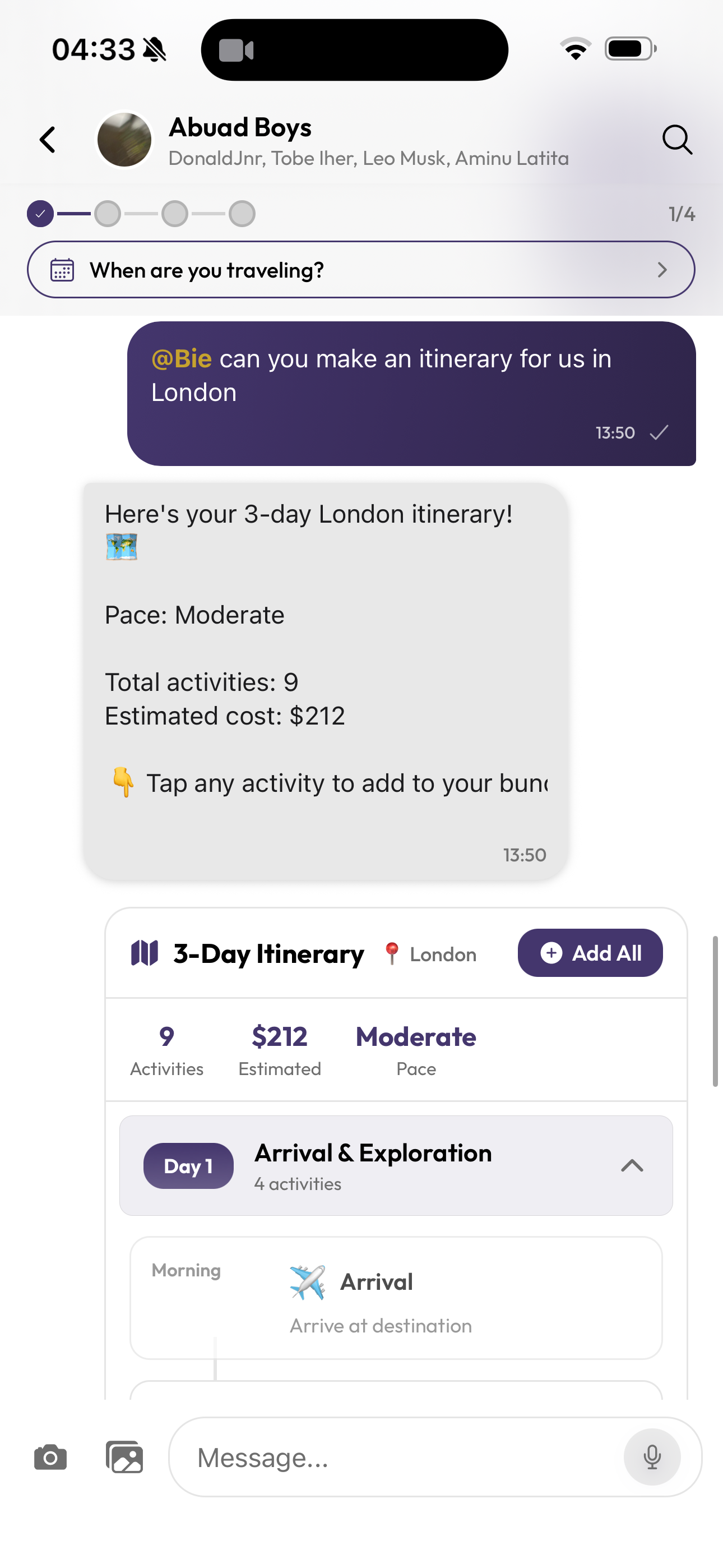The height and width of the screenshot is (1568, 723).
Task: Collapse the Day 1 Arrival & Exploration section
Action: (x=632, y=1166)
